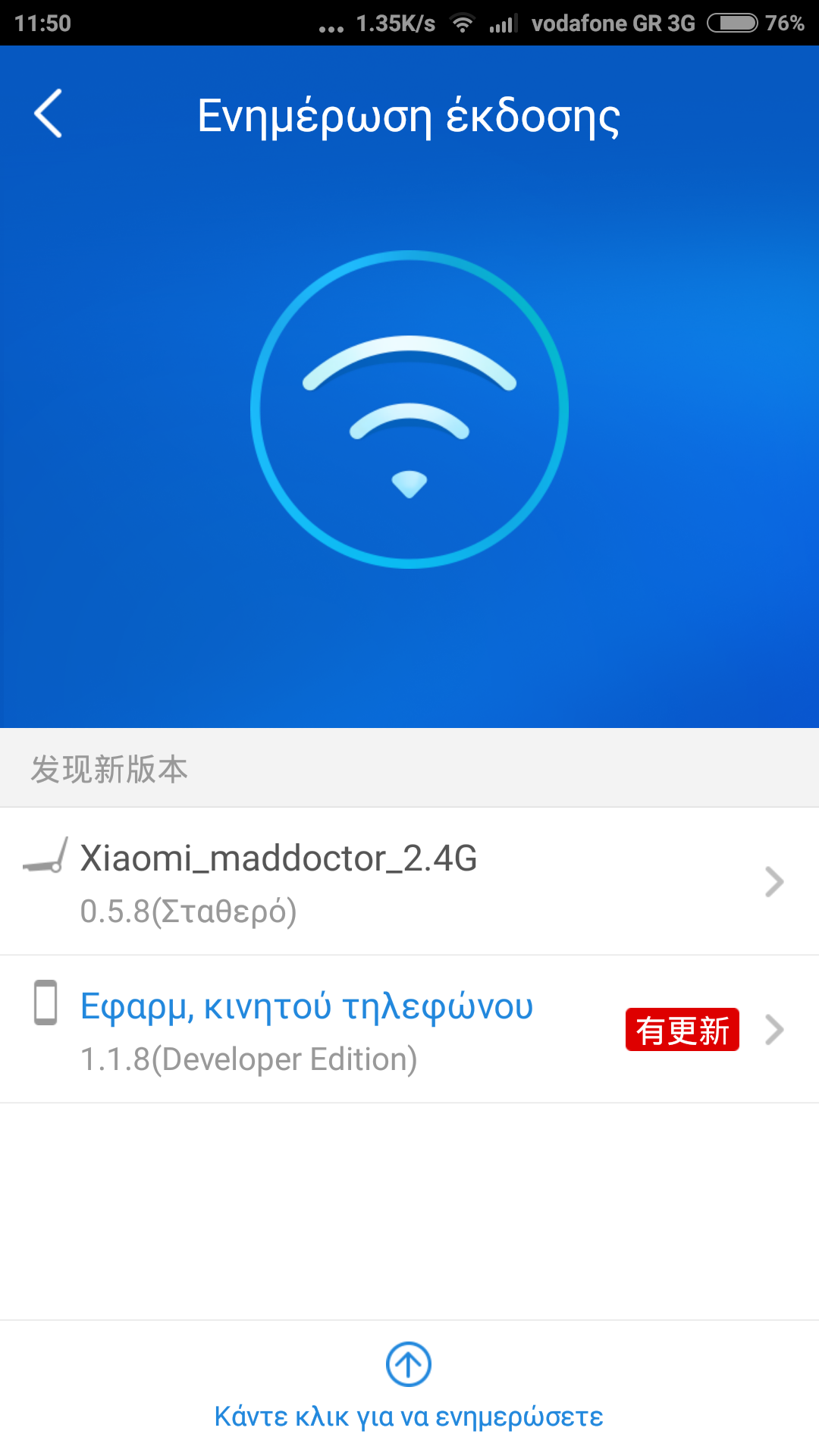Open the Xiaomi_maddoctor_2.4G router version row
This screenshot has width=819, height=1456.
point(409,881)
